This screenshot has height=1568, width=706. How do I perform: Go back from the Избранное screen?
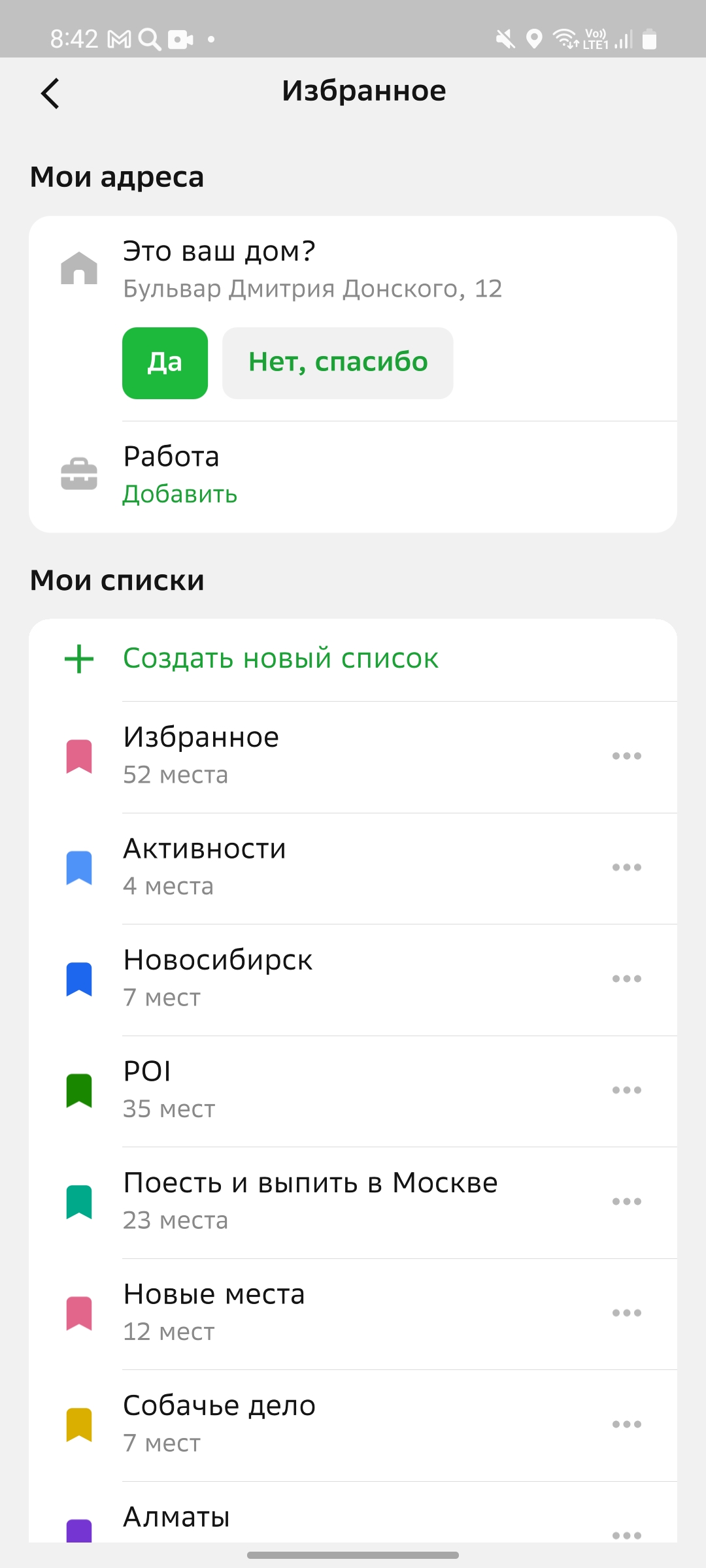coord(50,93)
